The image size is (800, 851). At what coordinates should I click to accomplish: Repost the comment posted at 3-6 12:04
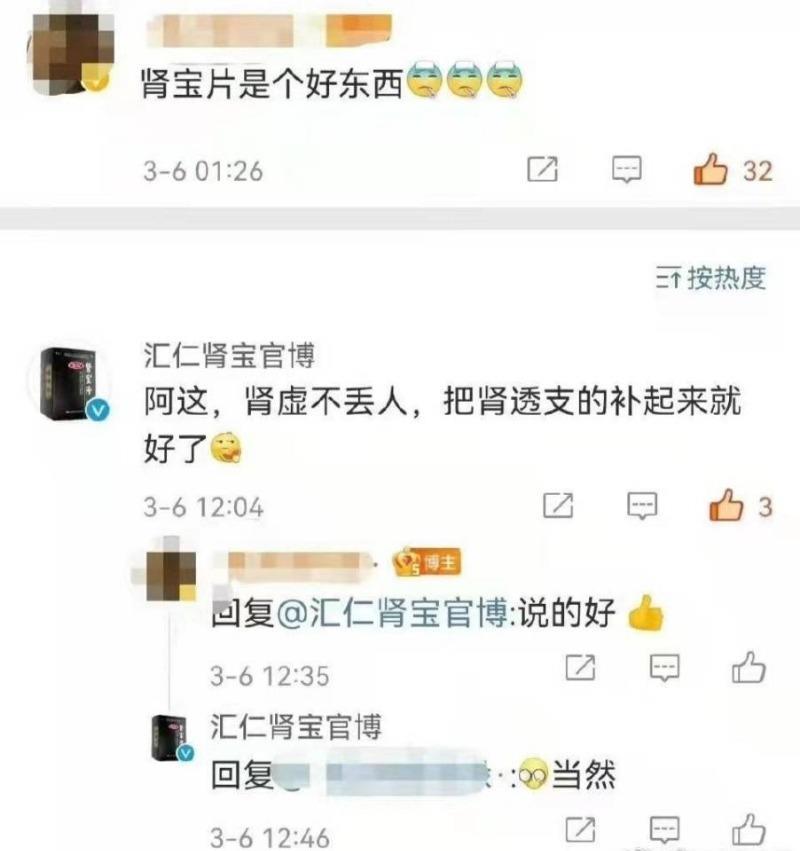coord(557,506)
